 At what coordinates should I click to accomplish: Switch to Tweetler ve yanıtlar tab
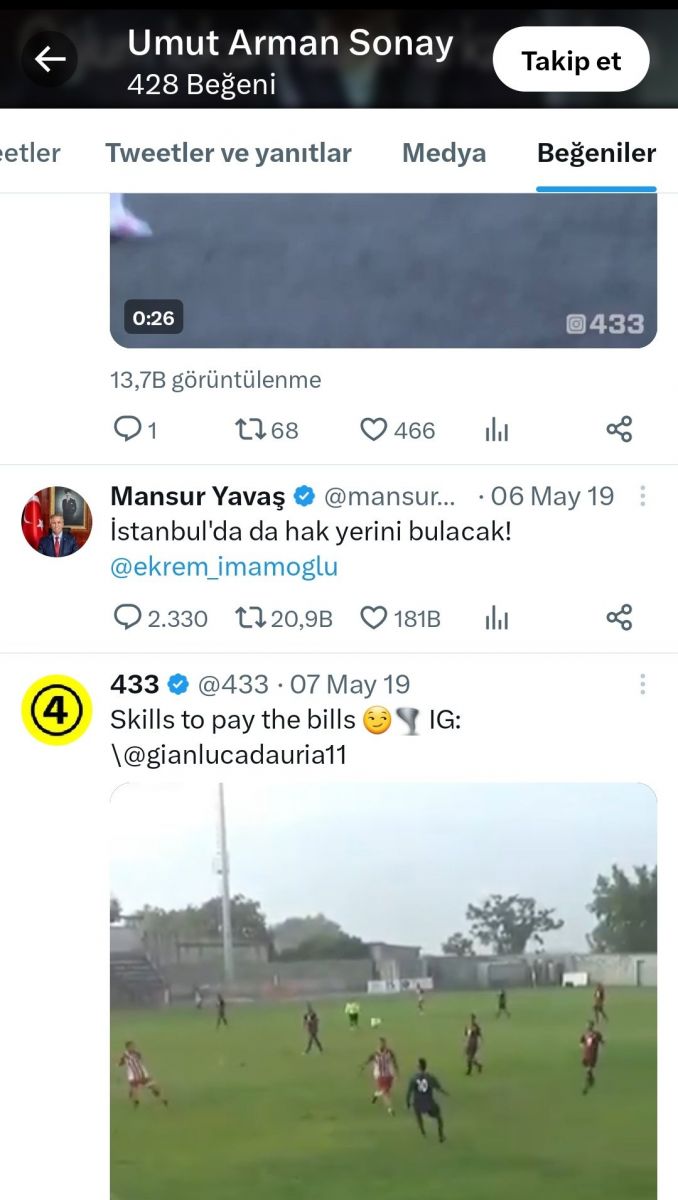228,153
